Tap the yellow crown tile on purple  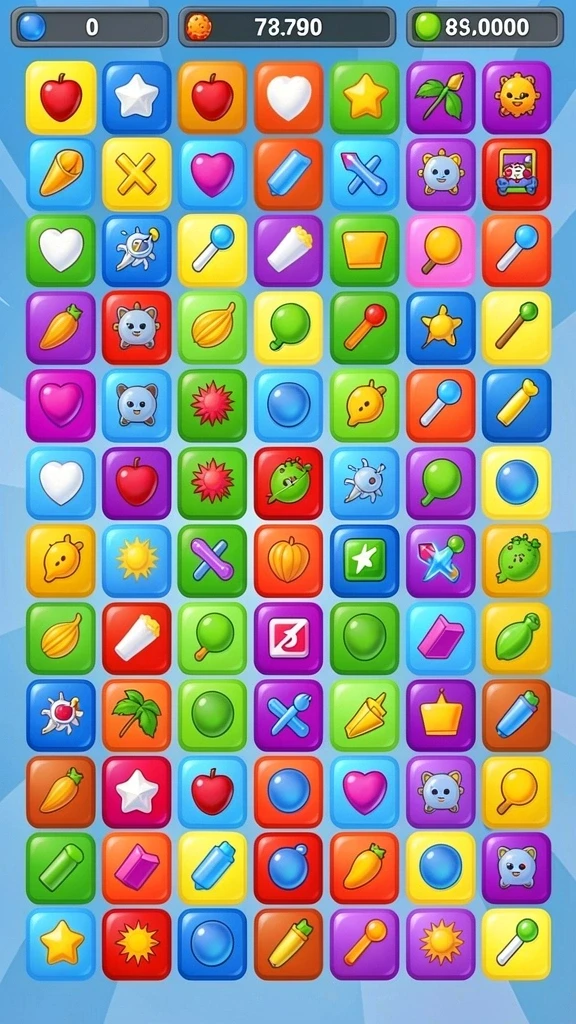pos(441,715)
